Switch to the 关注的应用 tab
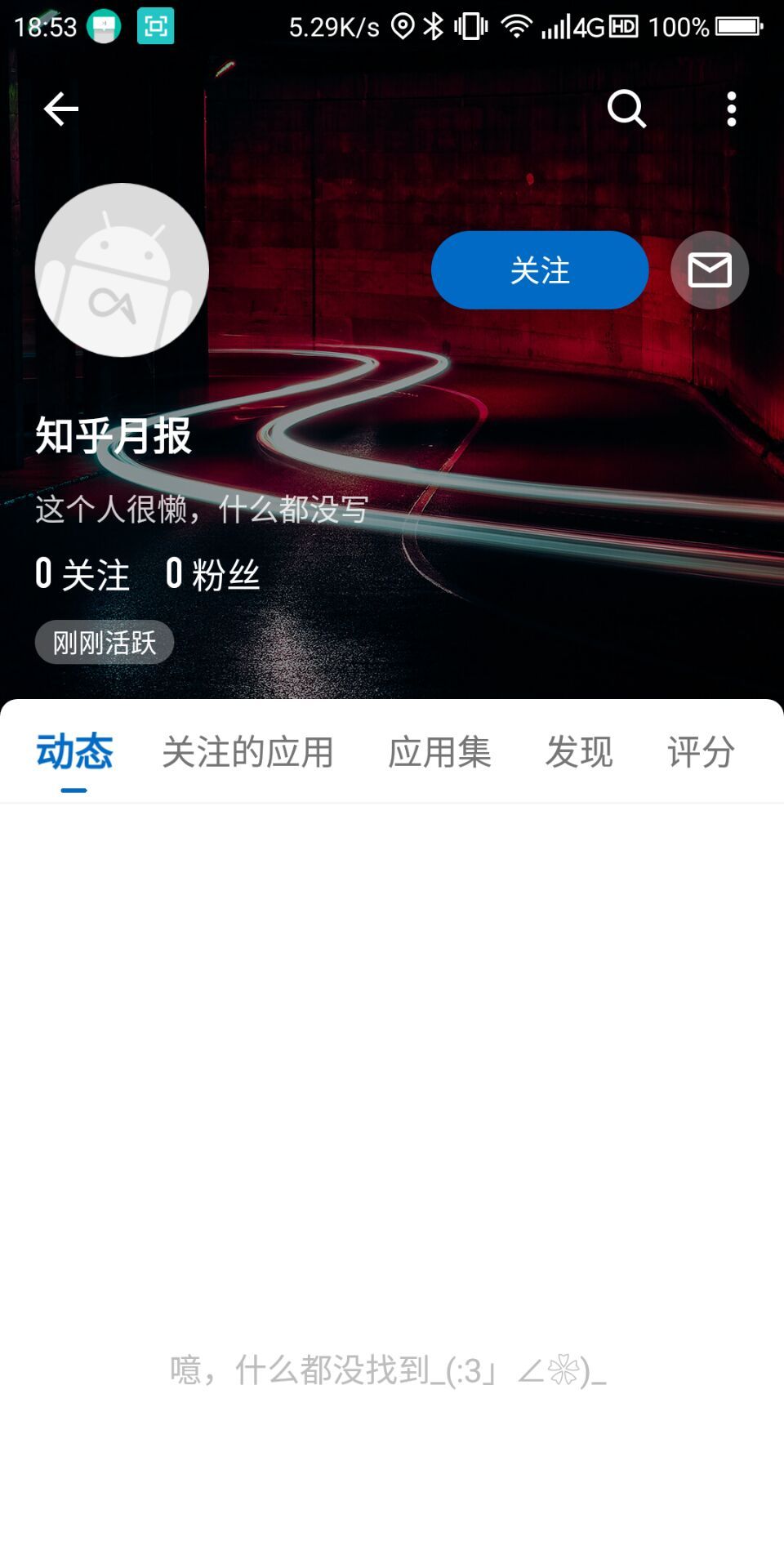Screen dimensions: 784x1568 tap(247, 752)
